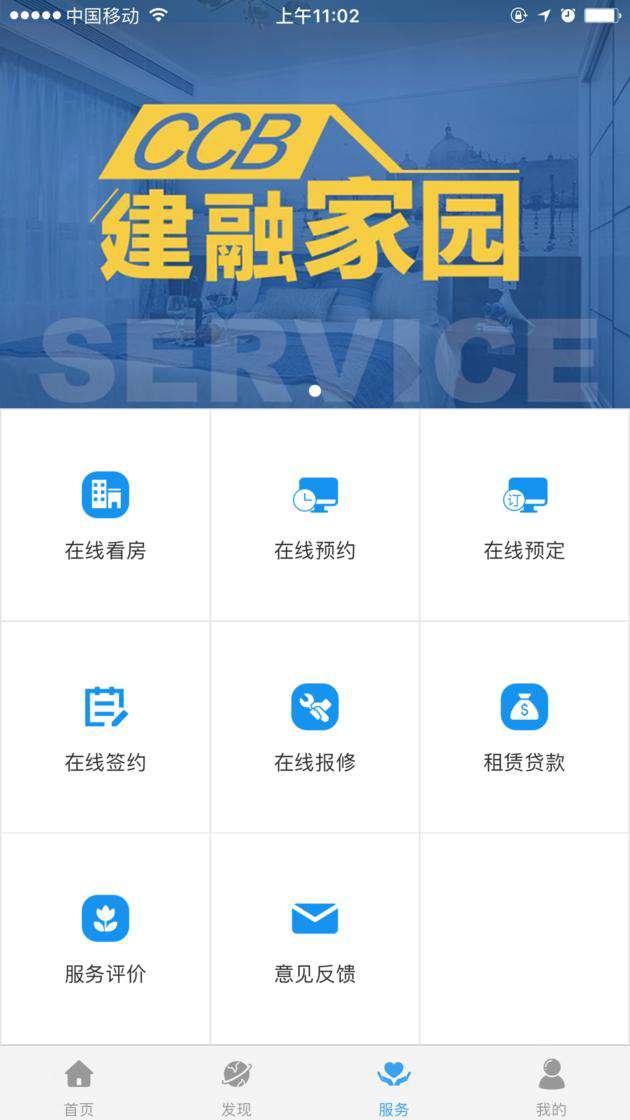Open 在线看房 to view houses online
630x1120 pixels.
[105, 515]
